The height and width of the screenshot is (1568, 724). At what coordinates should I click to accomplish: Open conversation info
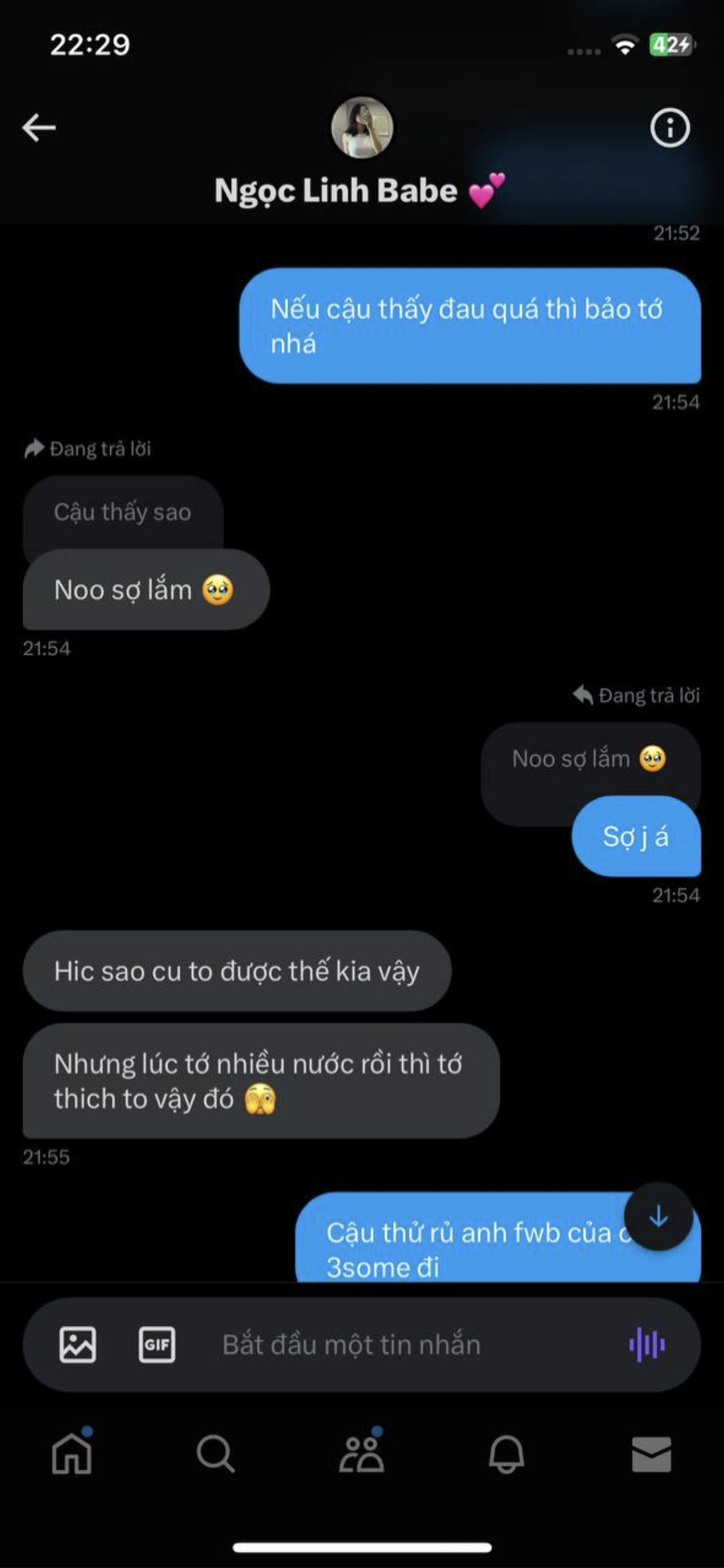(669, 128)
